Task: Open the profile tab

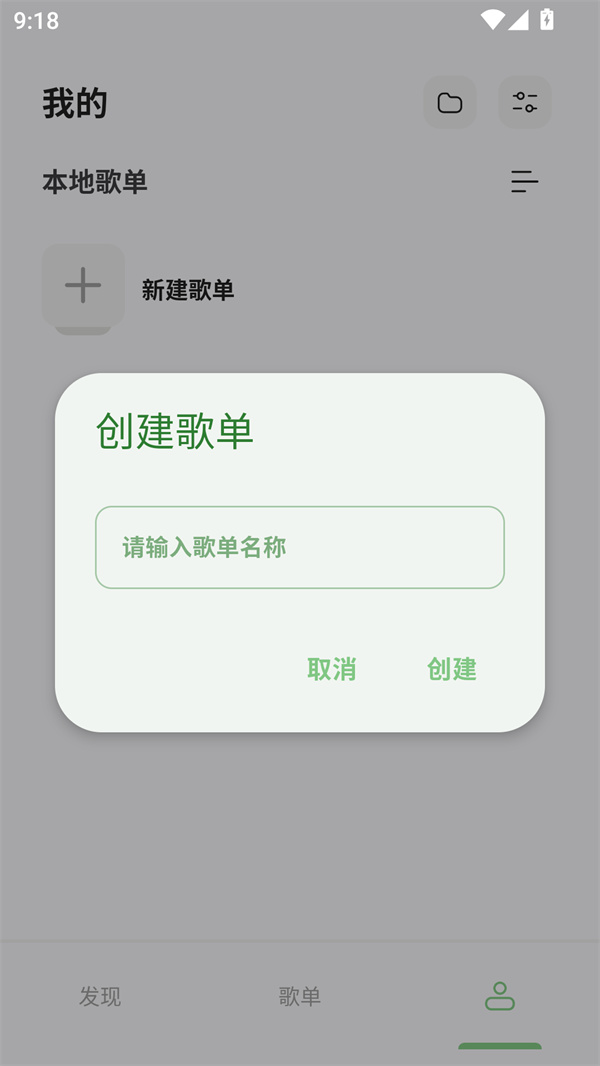Action: (x=499, y=996)
